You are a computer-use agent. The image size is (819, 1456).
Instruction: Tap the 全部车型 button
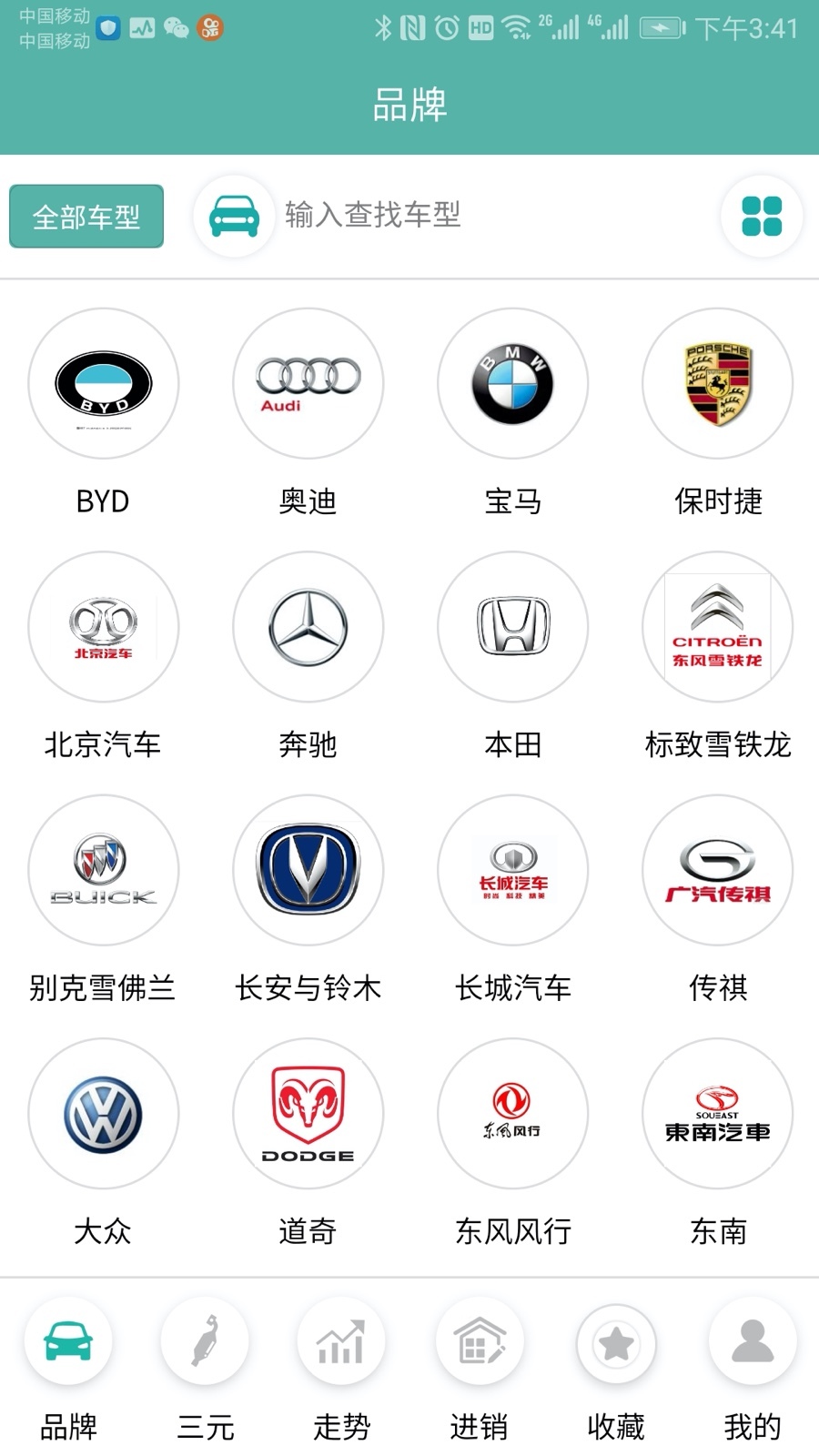pyautogui.click(x=86, y=216)
